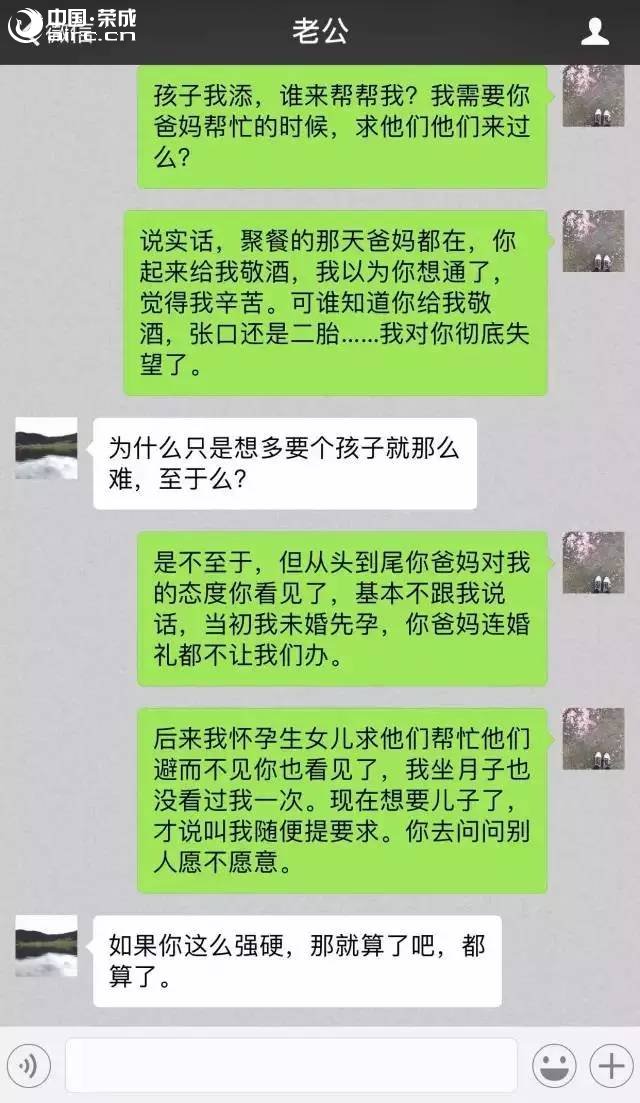Open chat info via the person icon

595,32
